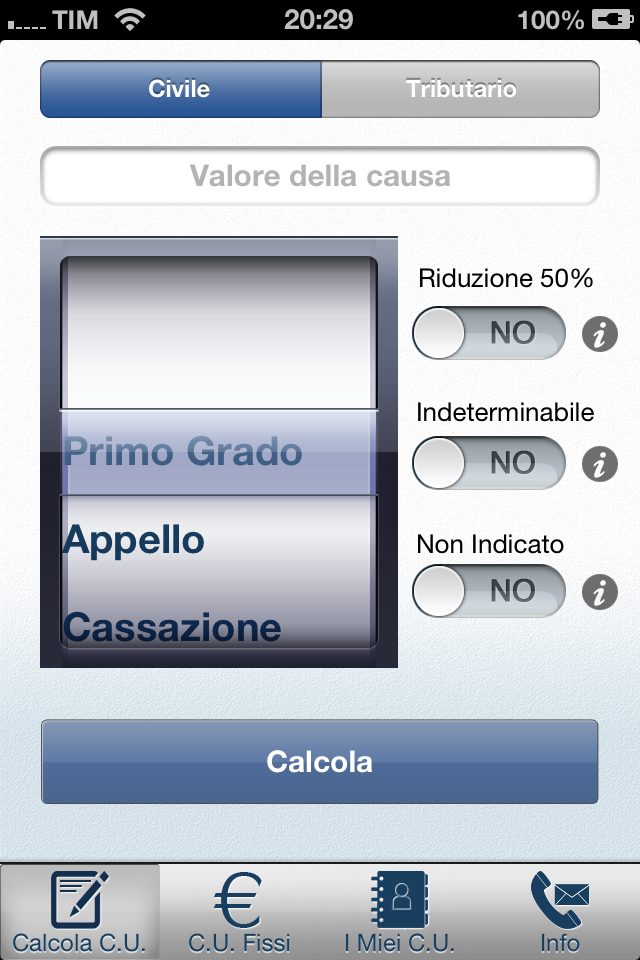Open the Calcola C.U. tab
Viewport: 640px width, 960px height.
point(80,912)
